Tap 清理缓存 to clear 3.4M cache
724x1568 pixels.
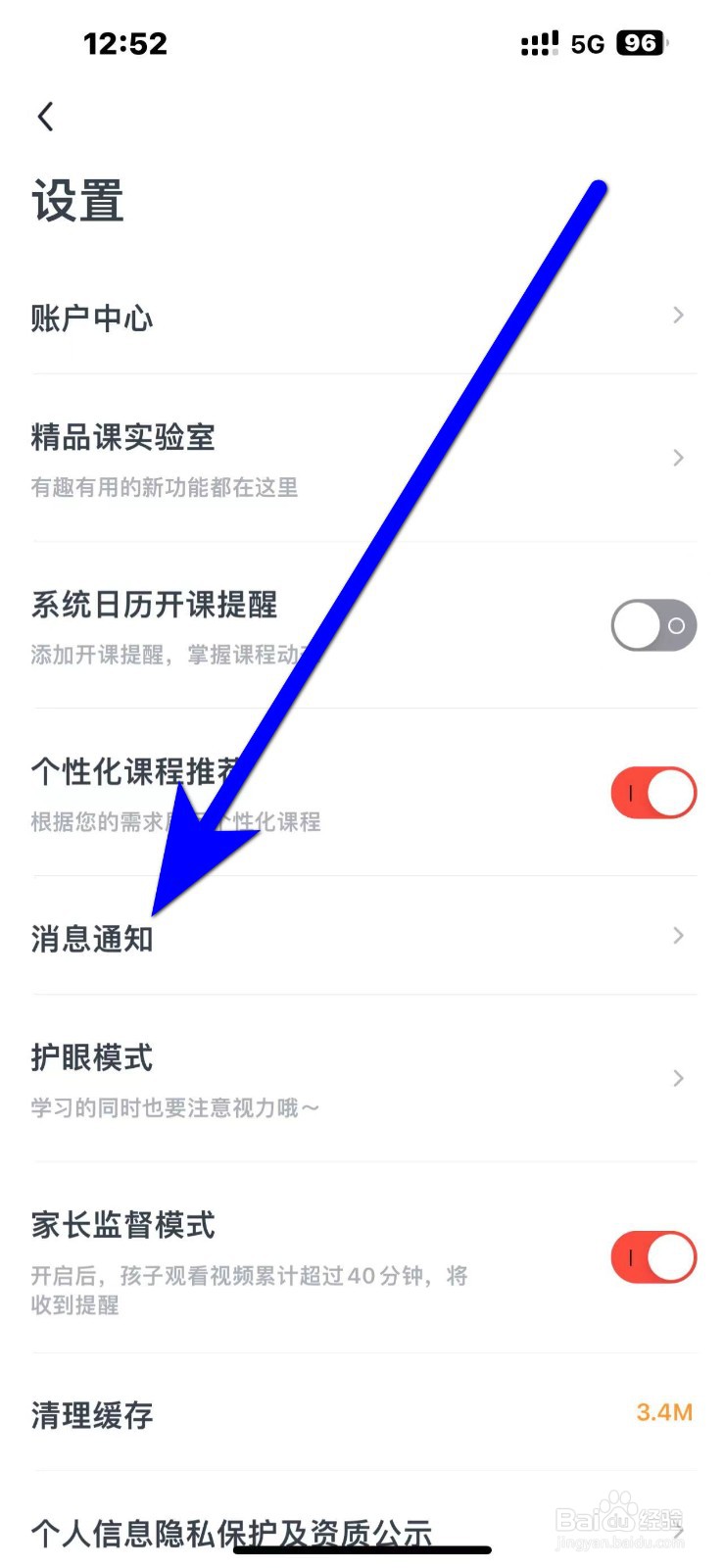(362, 1413)
